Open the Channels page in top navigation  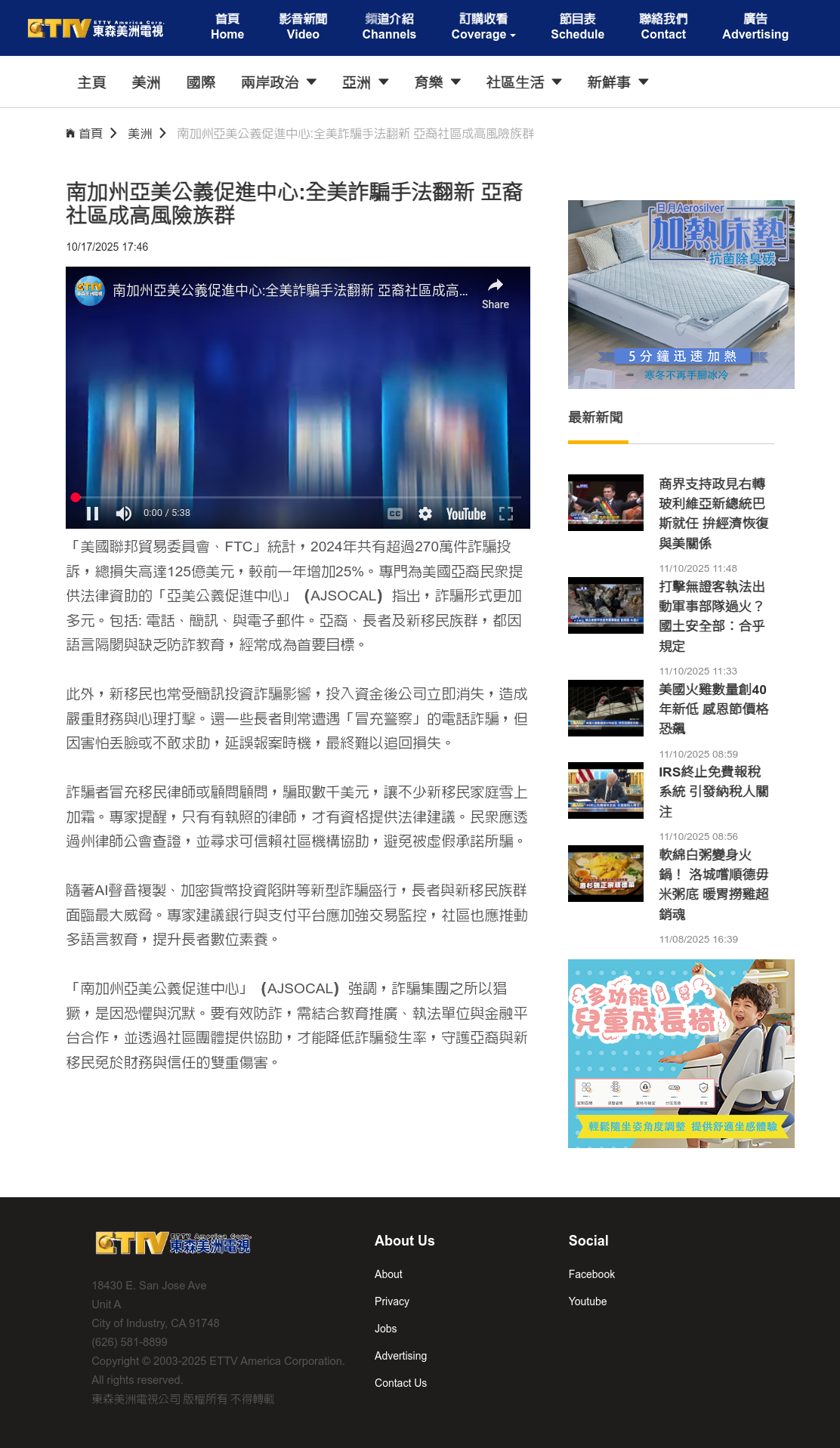(x=389, y=27)
